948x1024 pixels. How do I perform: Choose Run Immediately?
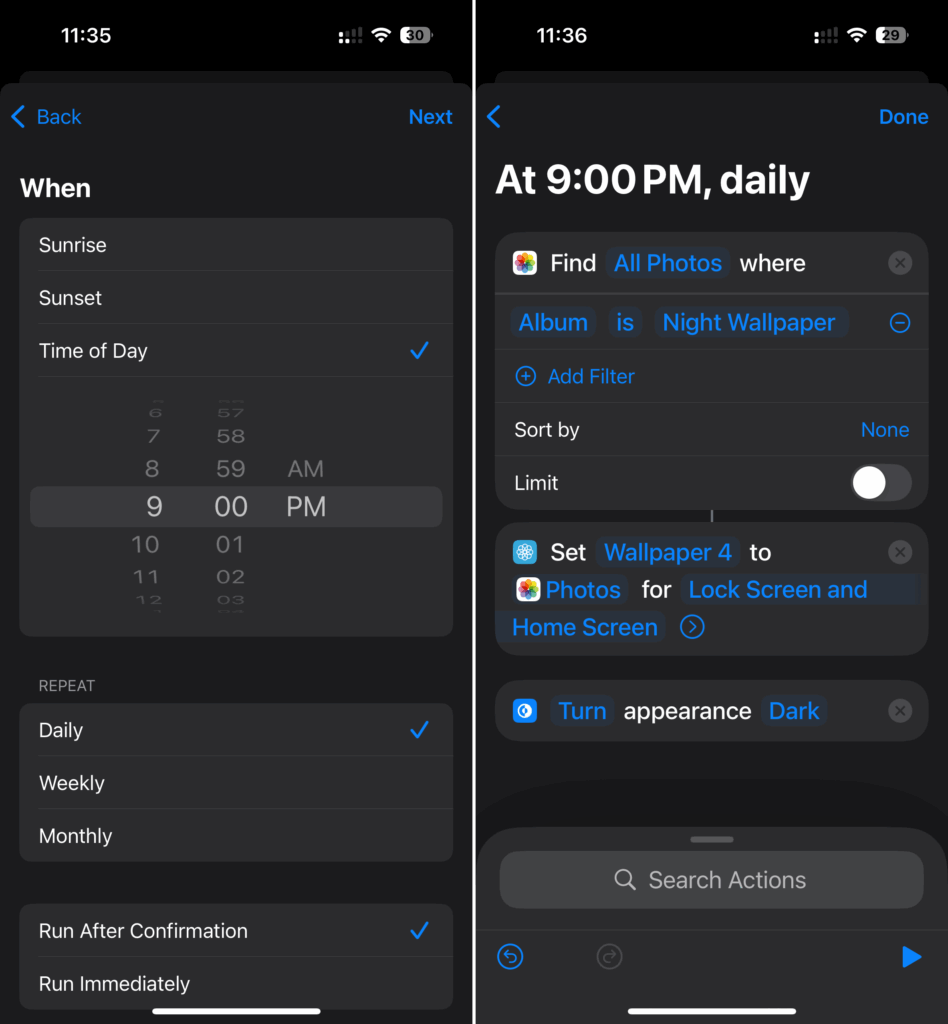click(x=235, y=984)
